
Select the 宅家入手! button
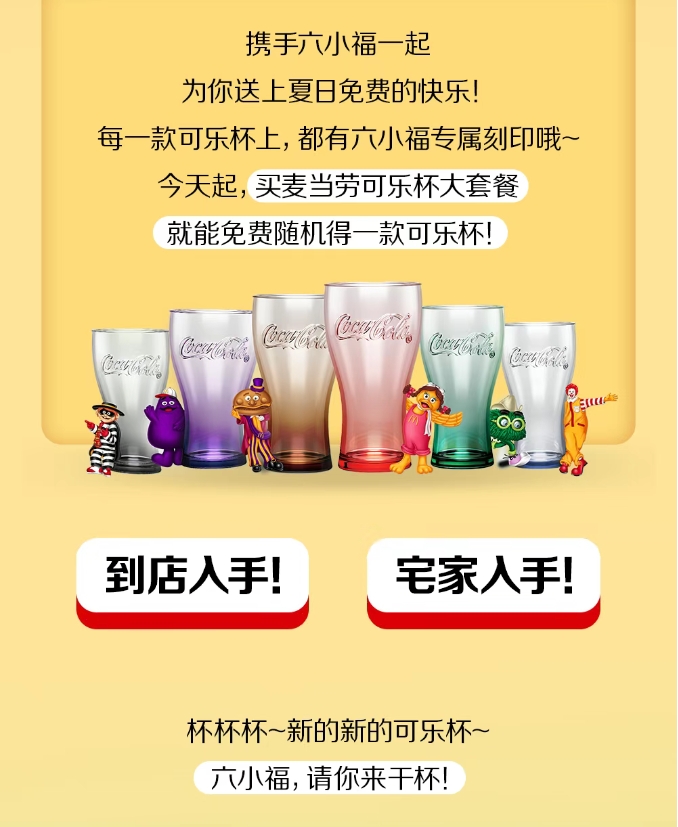tap(484, 577)
